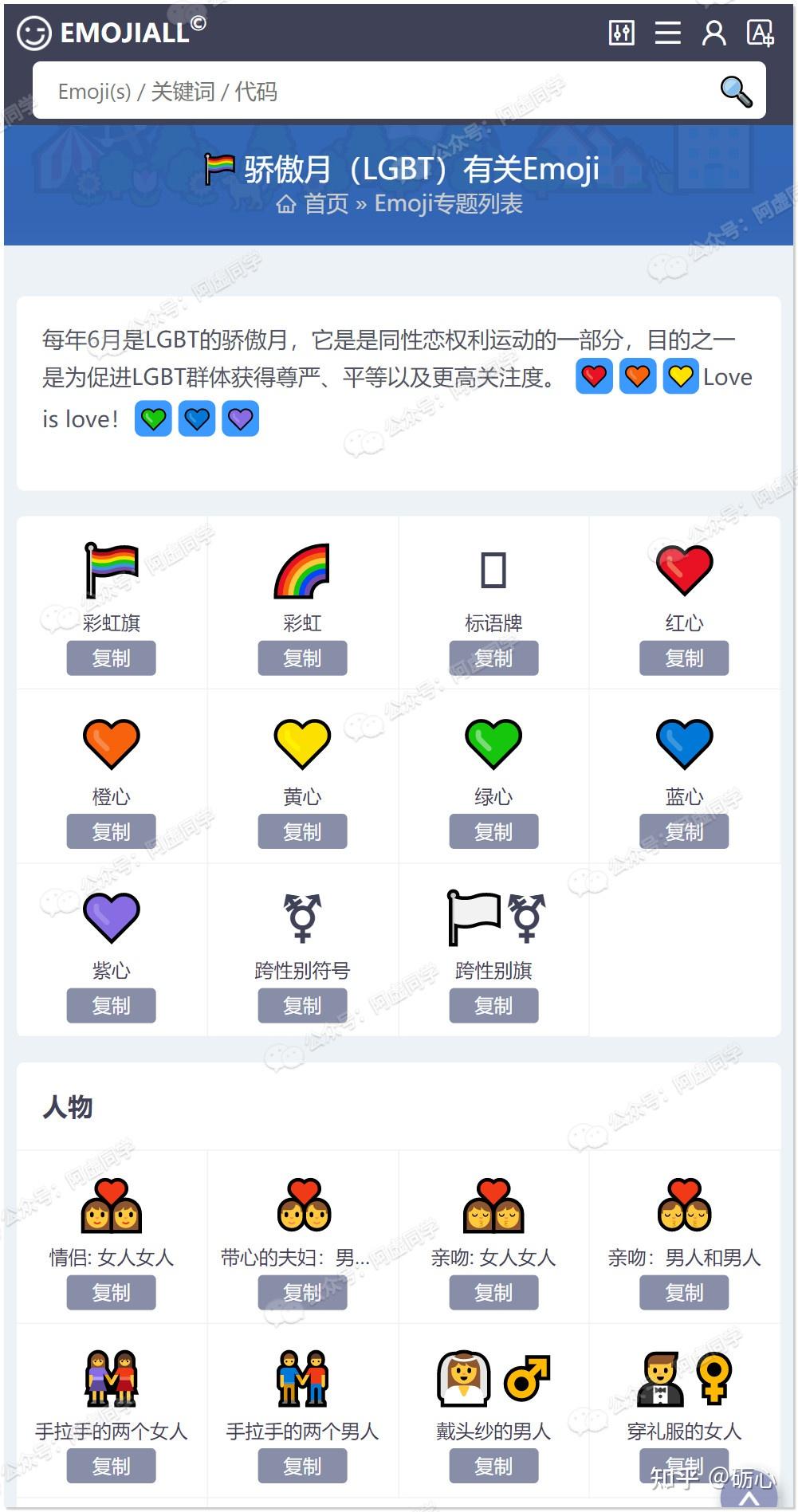798x1512 pixels.
Task: Copy the 蓝心 emoji
Action: 684,831
